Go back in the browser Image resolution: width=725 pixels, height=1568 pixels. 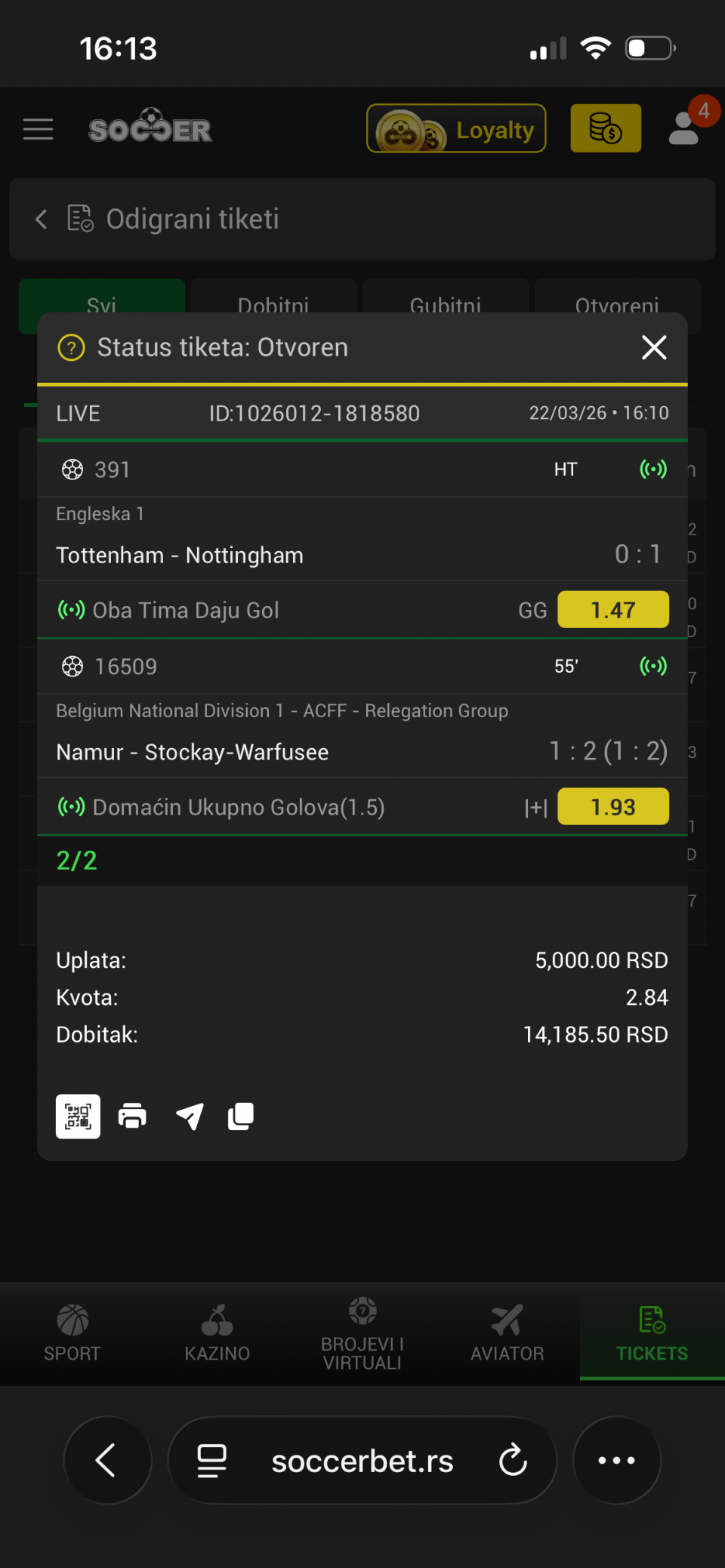106,1460
